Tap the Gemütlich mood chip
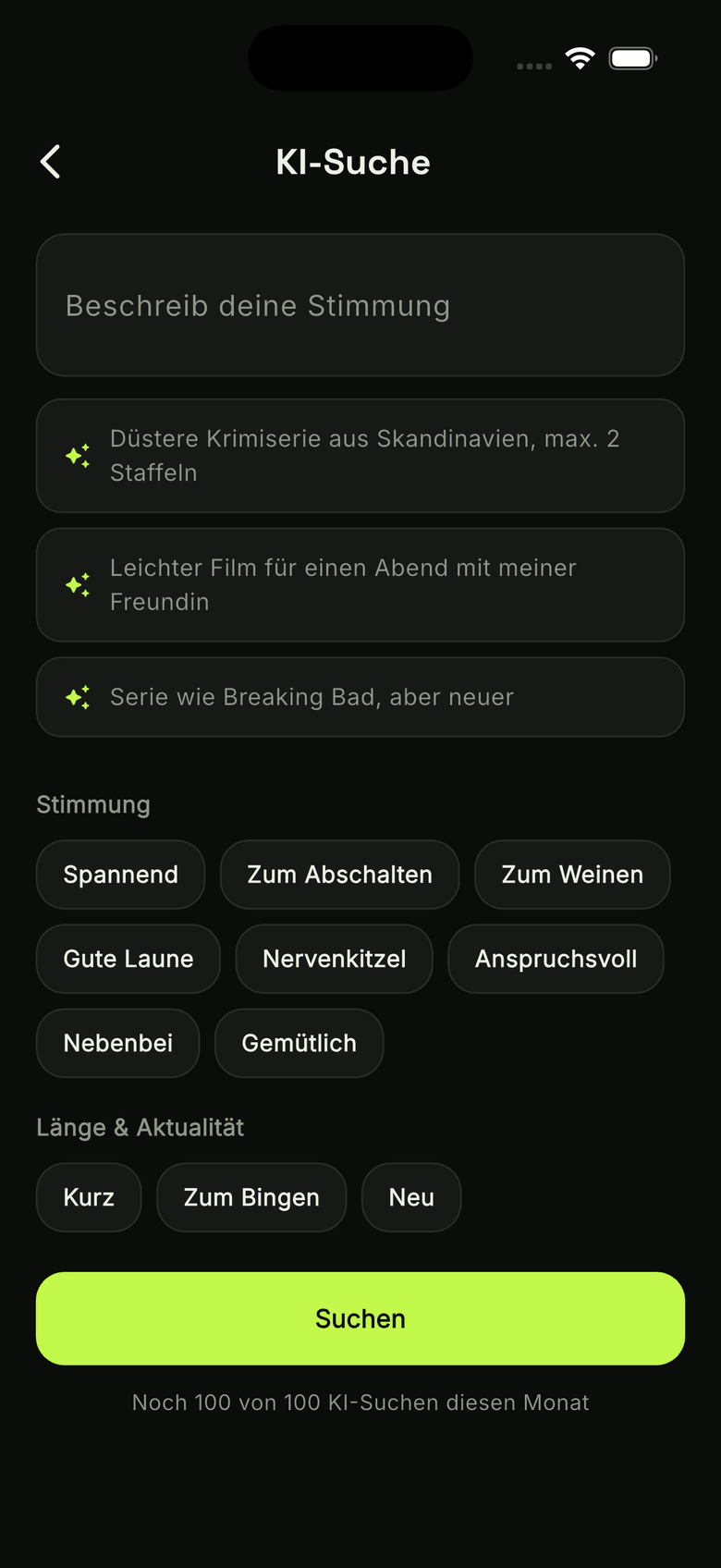This screenshot has width=721, height=1568. 299,1043
